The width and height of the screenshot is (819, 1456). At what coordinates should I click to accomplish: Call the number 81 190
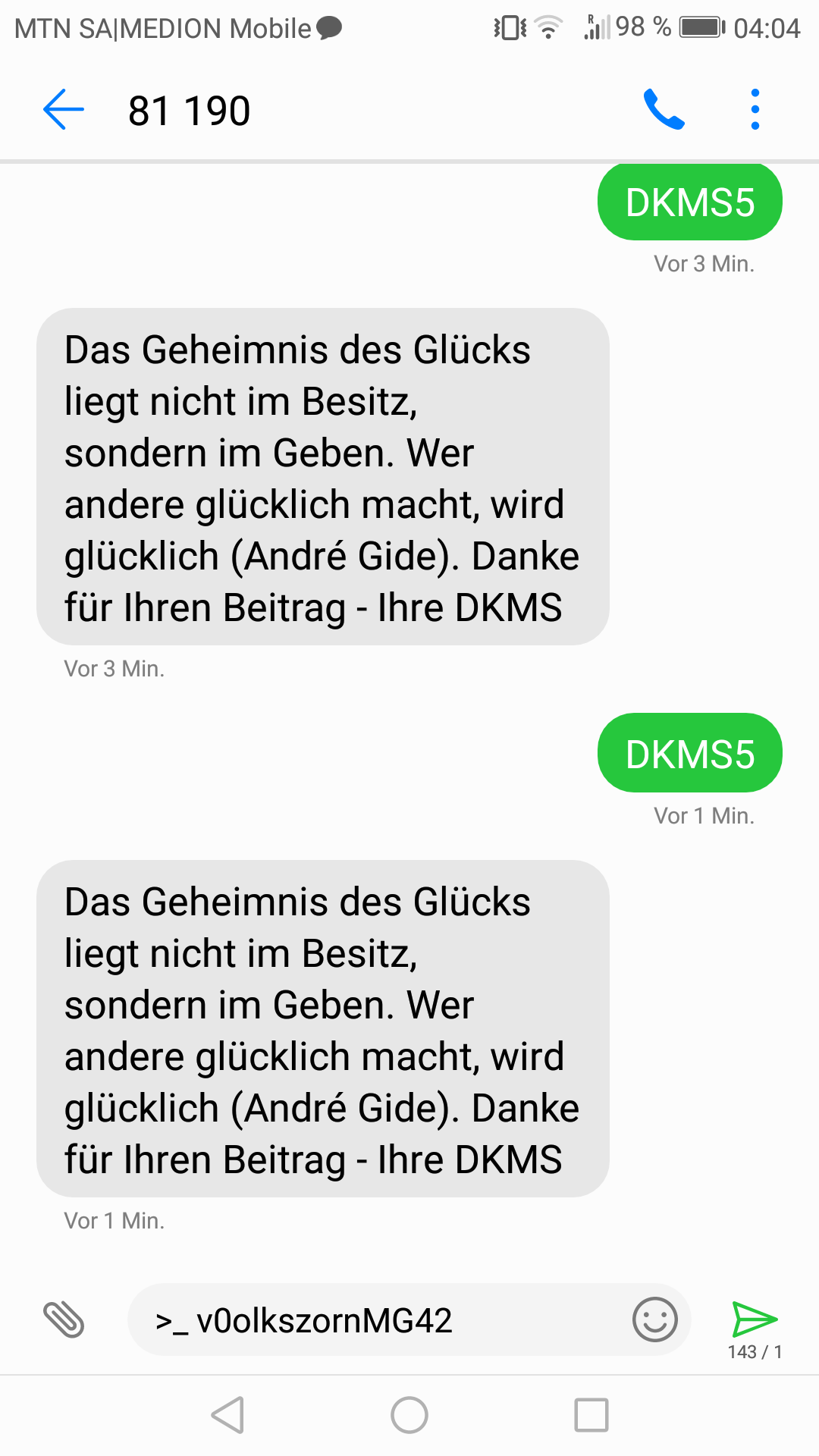(664, 110)
